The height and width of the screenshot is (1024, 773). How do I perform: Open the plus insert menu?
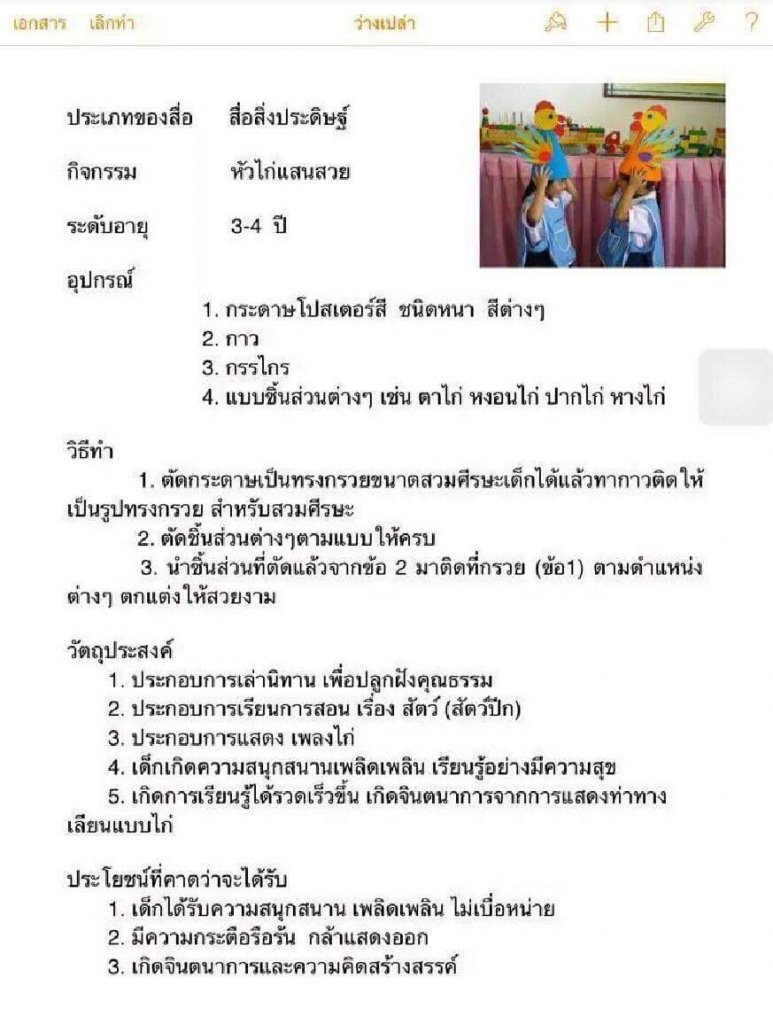(607, 22)
